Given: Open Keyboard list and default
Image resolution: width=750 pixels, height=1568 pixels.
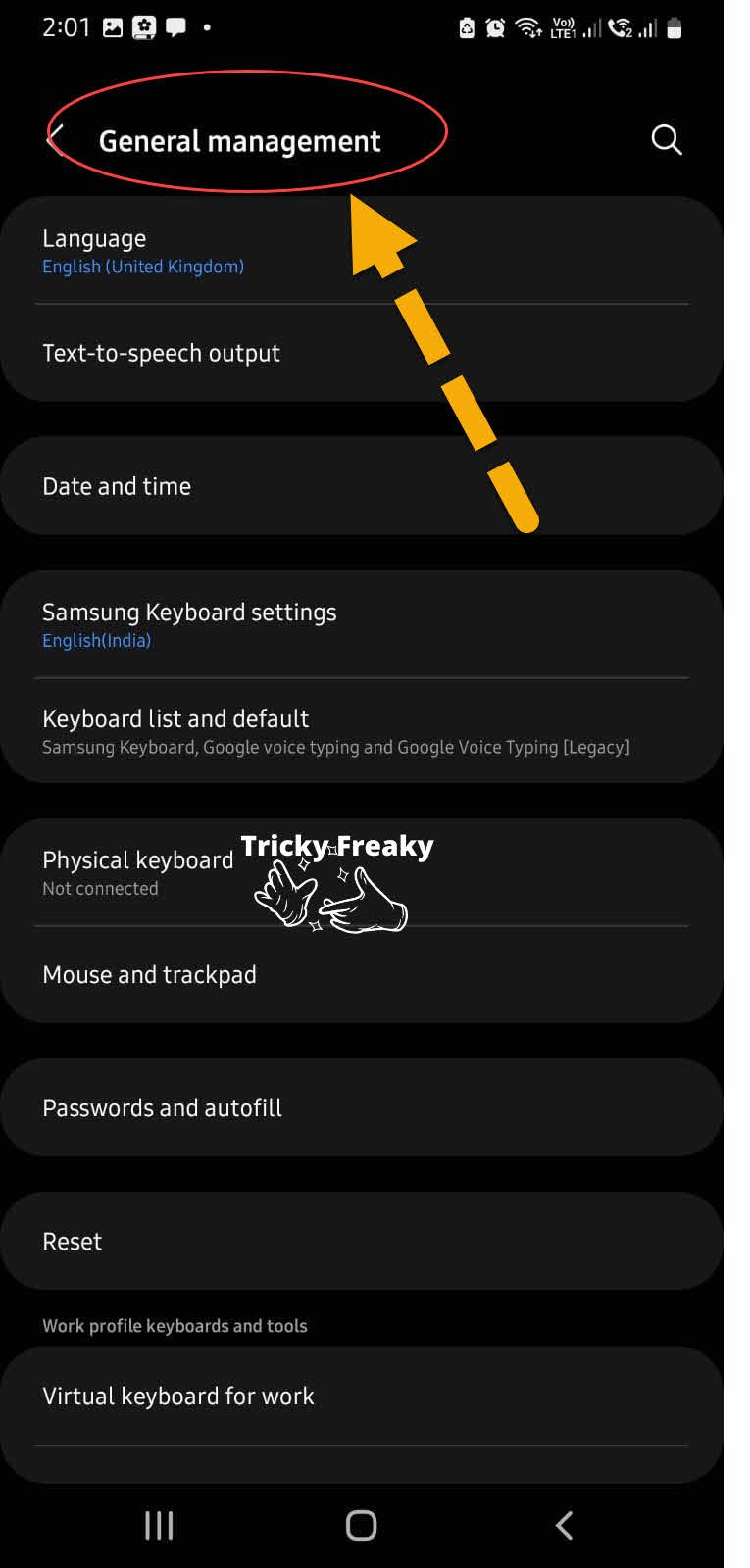Looking at the screenshot, I should coord(362,731).
